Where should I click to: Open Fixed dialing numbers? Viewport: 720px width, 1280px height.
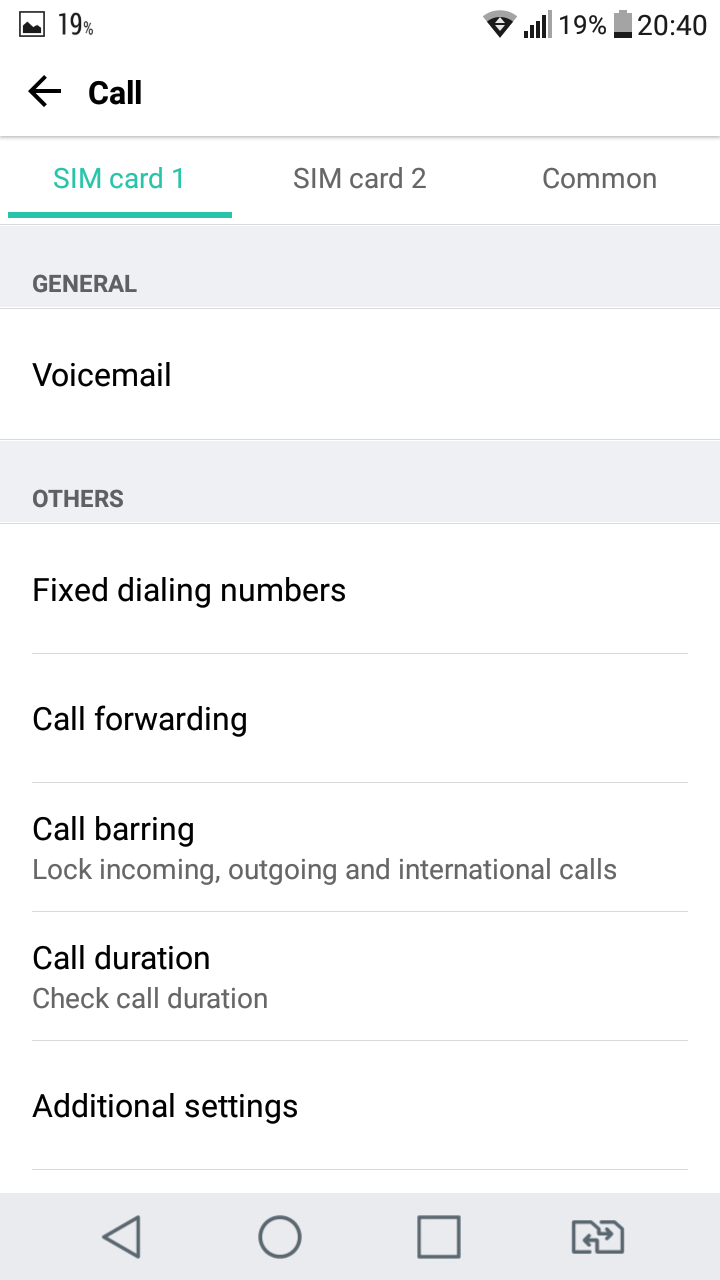360,590
